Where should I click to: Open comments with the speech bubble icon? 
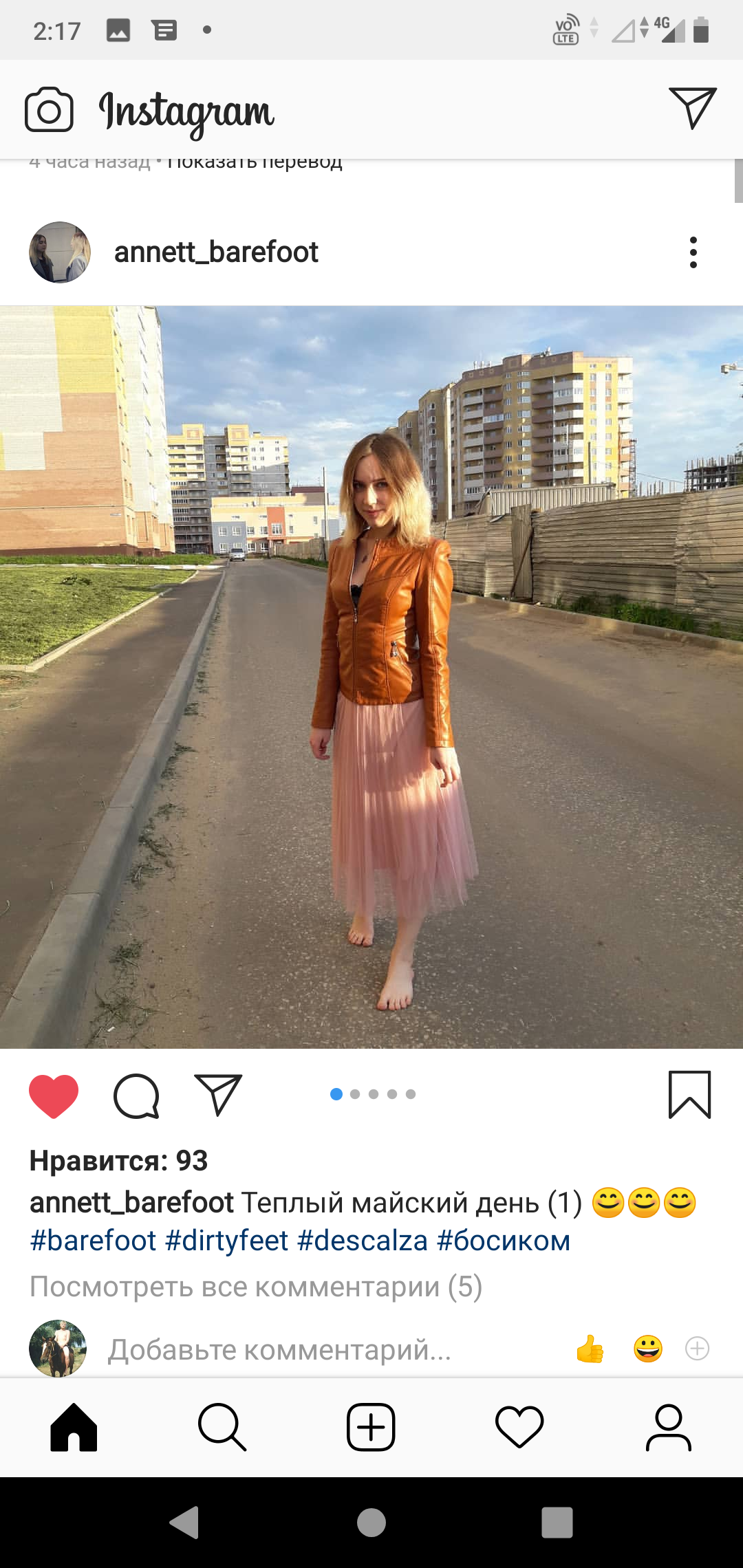click(x=136, y=1096)
